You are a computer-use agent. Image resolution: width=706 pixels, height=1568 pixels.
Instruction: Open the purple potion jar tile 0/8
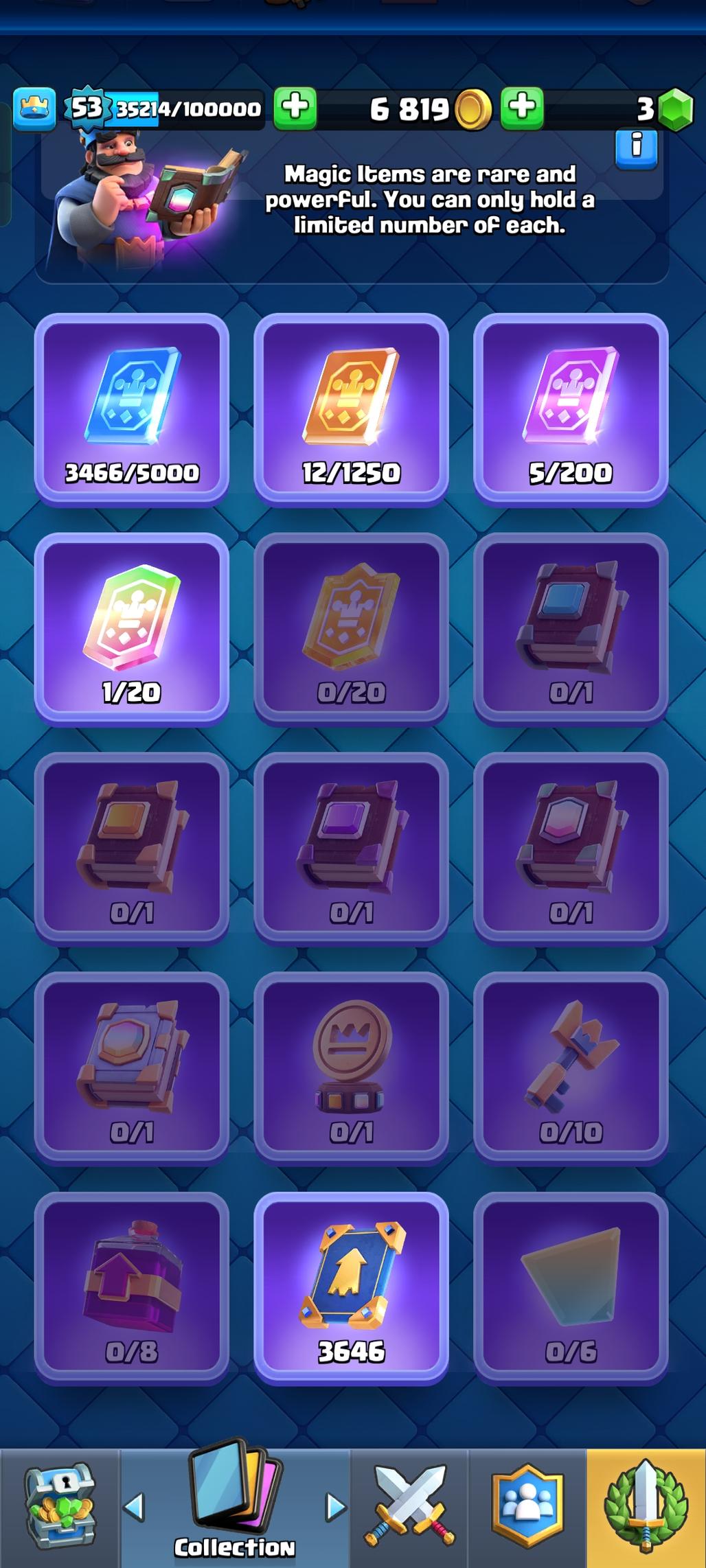[131, 1289]
